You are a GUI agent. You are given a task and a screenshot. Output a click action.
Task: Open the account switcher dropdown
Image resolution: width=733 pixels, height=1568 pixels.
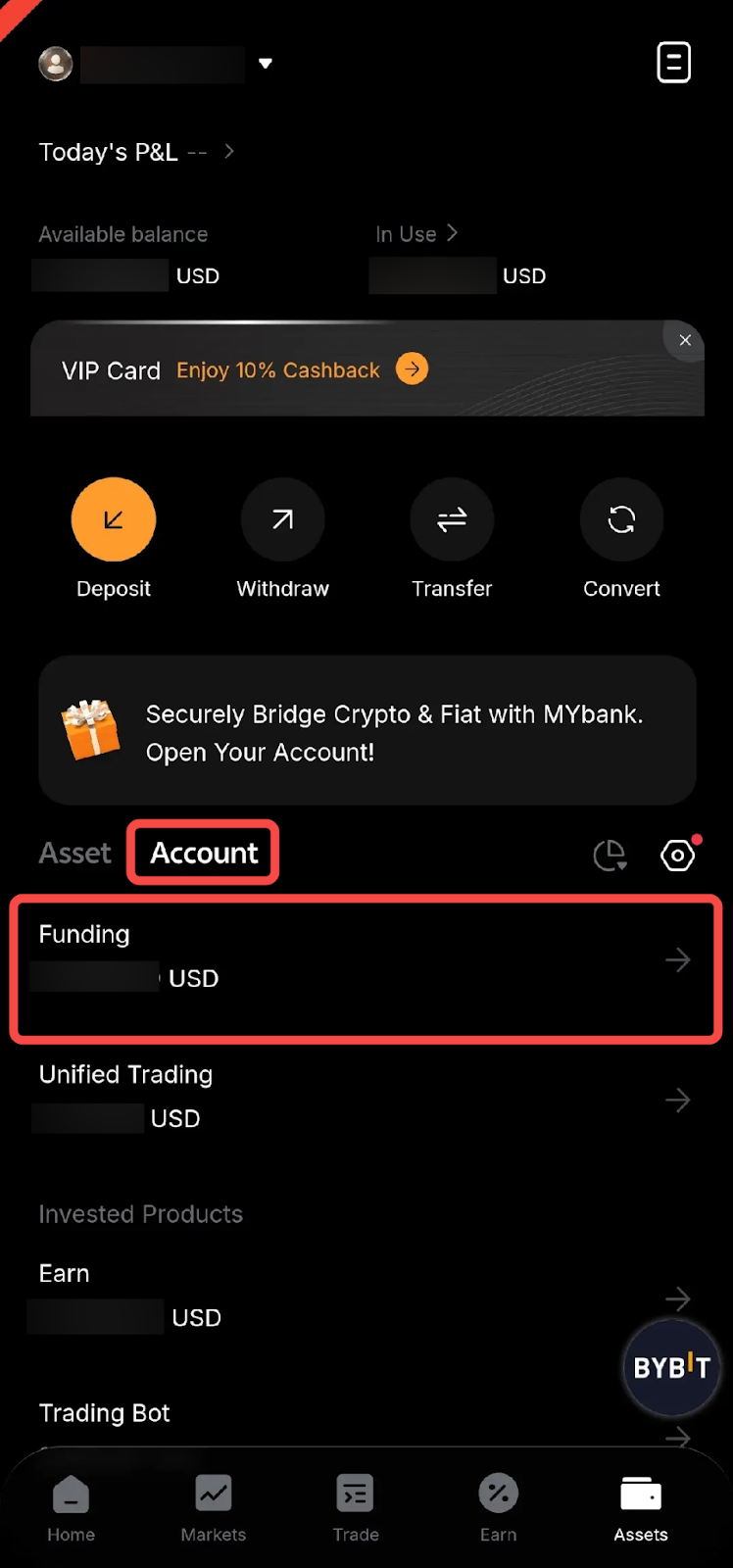(265, 64)
